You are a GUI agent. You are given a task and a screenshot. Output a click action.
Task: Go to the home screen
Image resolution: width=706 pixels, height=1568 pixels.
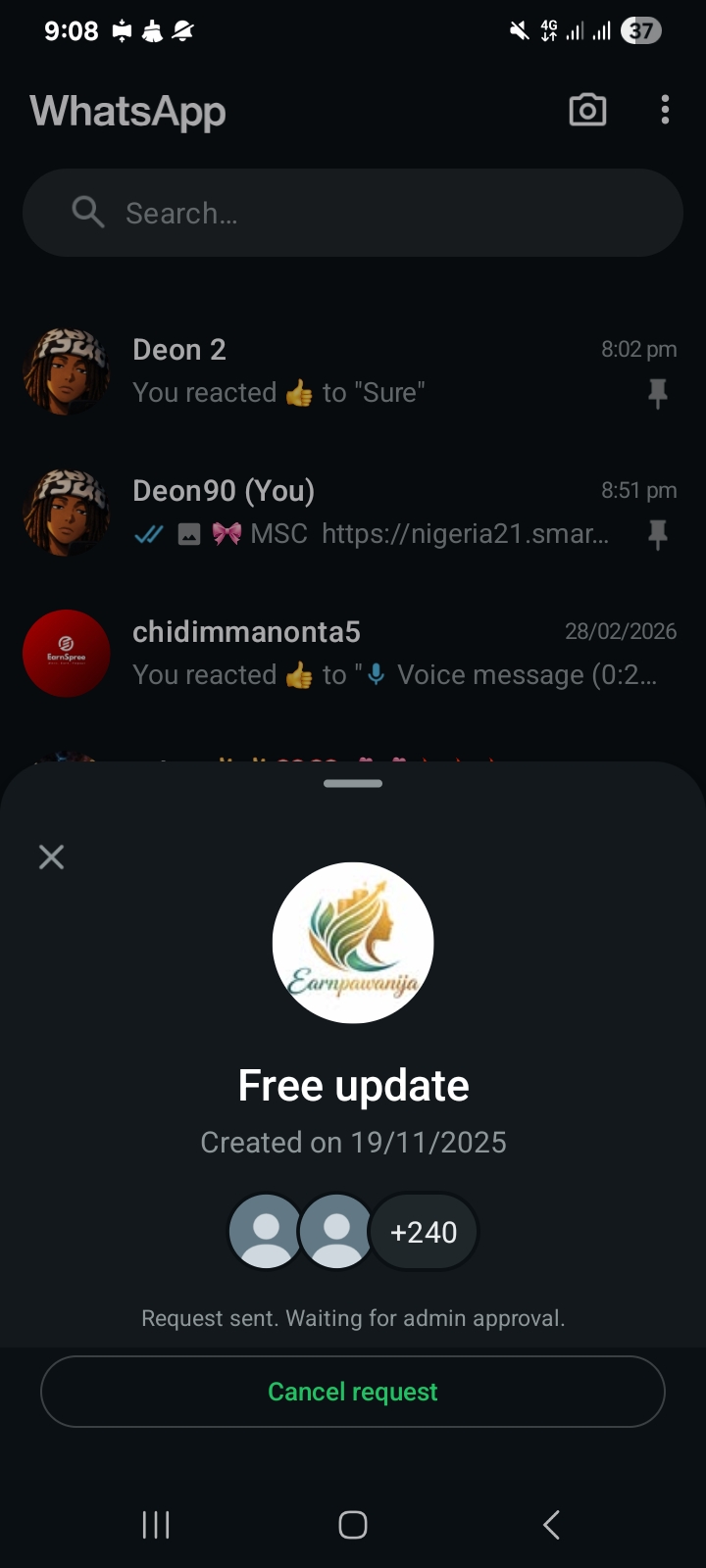pyautogui.click(x=353, y=1525)
